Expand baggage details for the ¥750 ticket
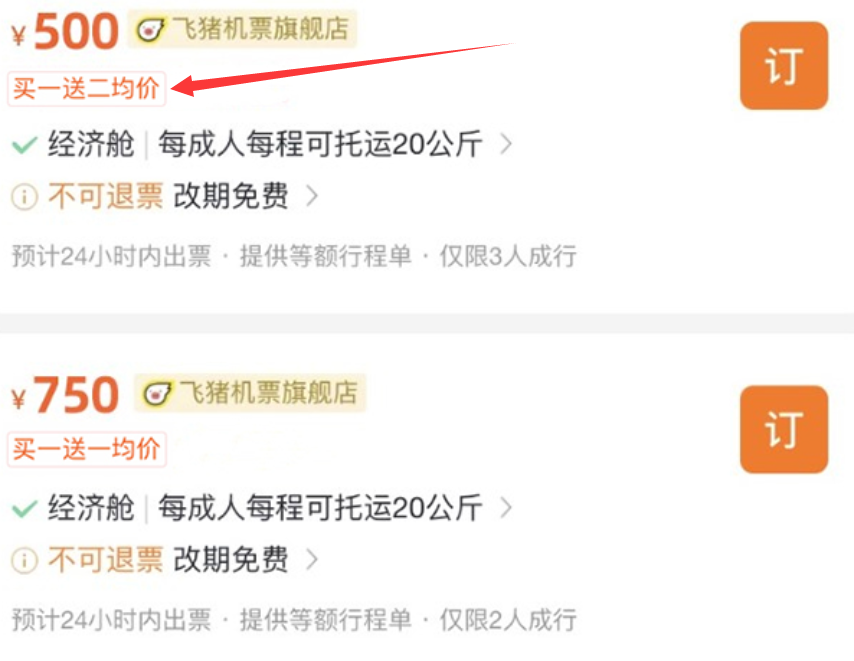 click(x=505, y=508)
